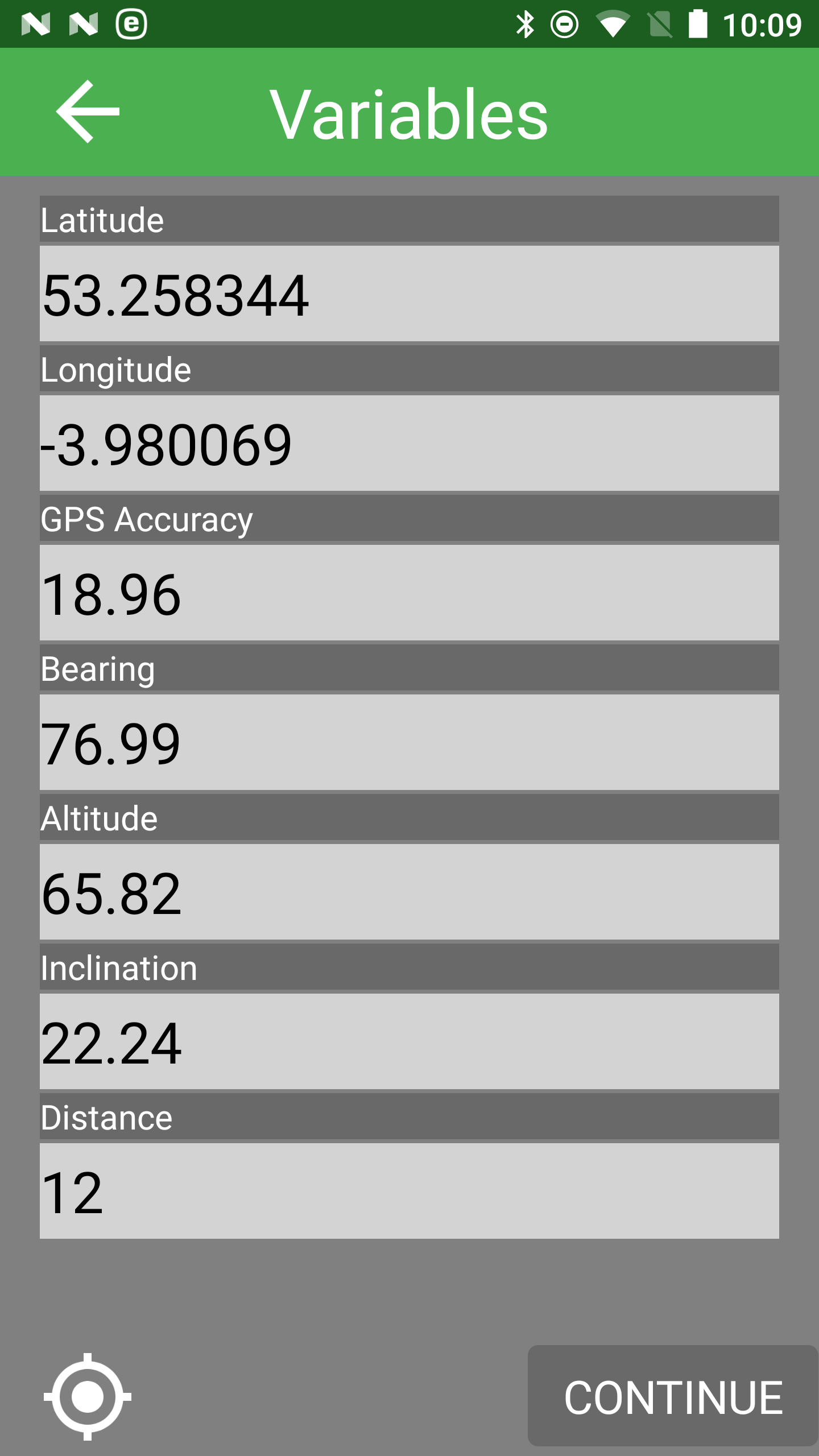Go back using the arrow icon

pos(88,111)
